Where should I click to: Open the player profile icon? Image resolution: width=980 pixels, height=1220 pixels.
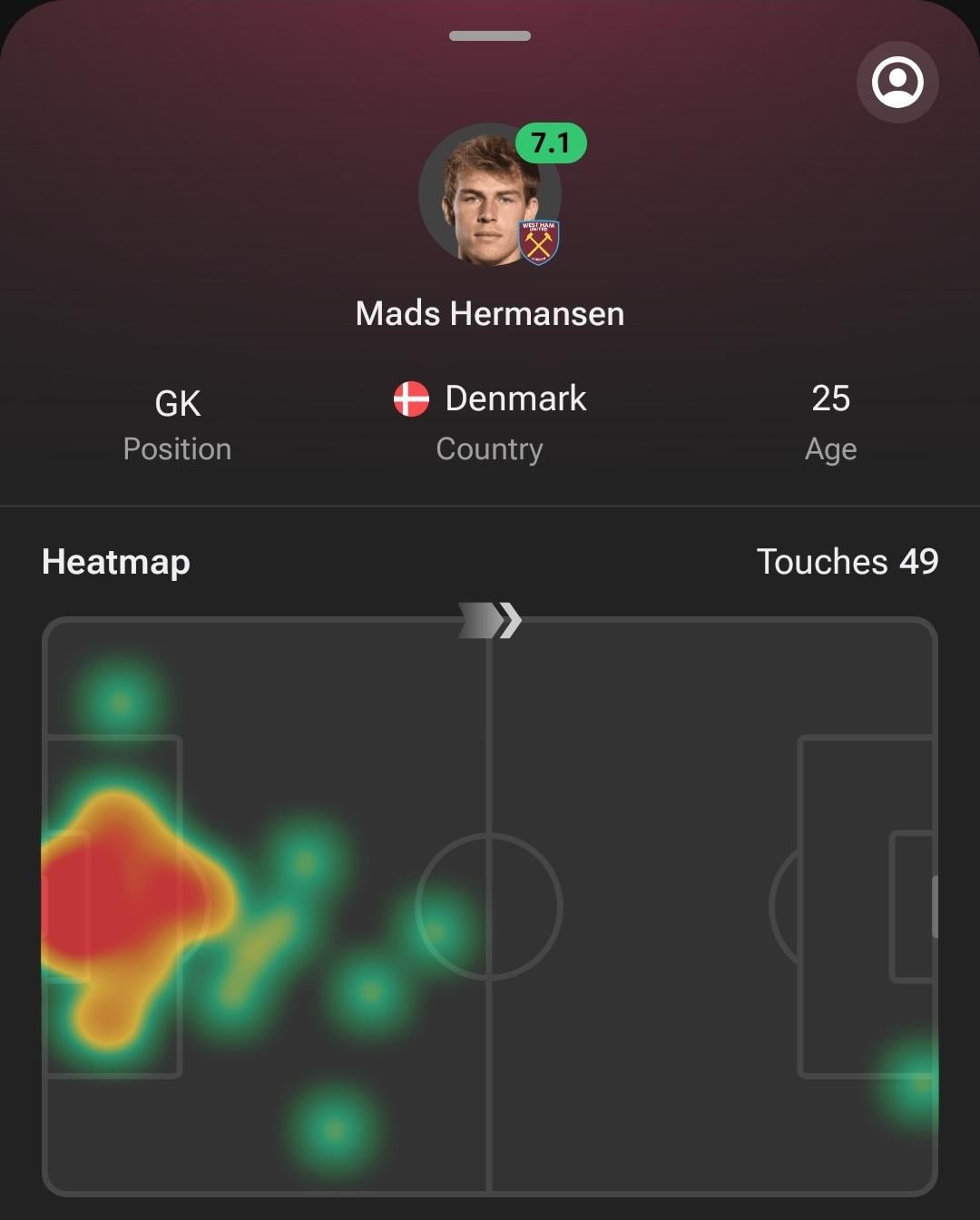897,83
